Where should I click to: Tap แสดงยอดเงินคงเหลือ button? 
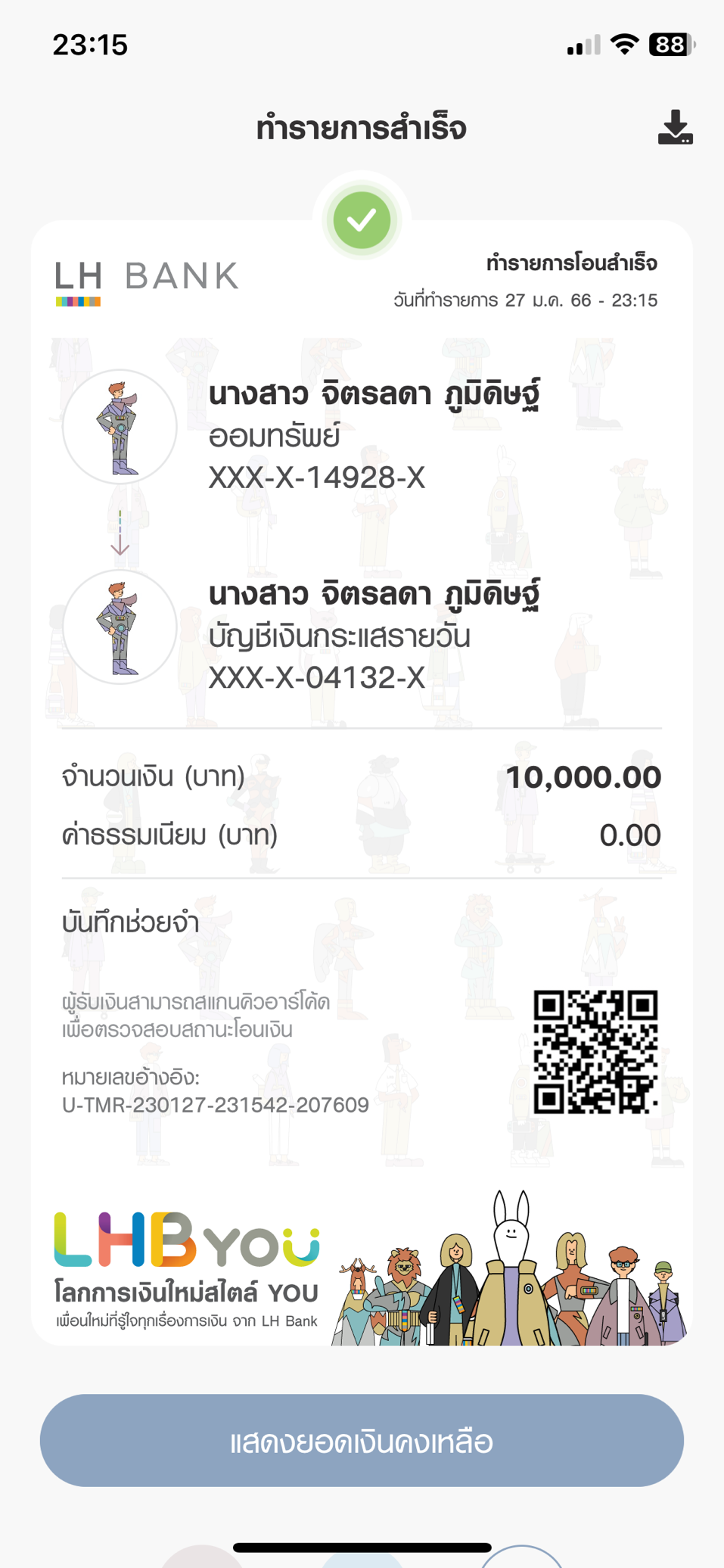click(362, 1441)
